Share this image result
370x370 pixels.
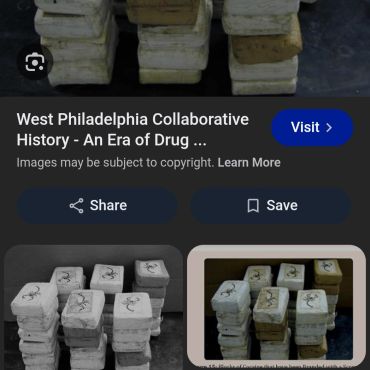click(97, 205)
